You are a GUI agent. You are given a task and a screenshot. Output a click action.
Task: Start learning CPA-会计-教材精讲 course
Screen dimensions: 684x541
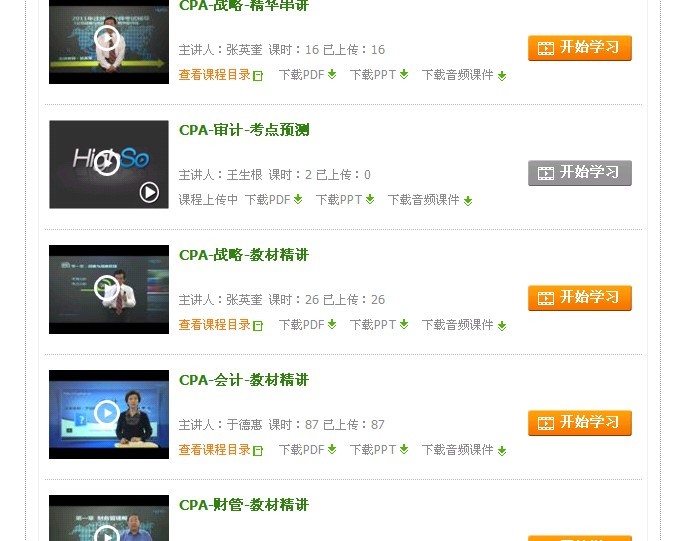(579, 423)
